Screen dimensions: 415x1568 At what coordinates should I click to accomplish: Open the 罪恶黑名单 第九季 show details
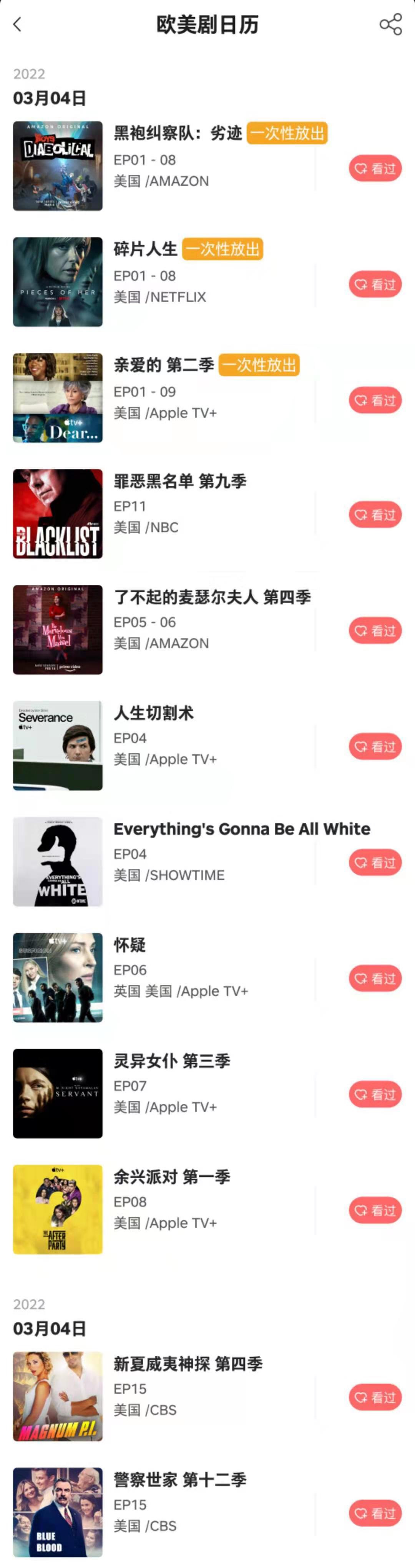point(180,481)
